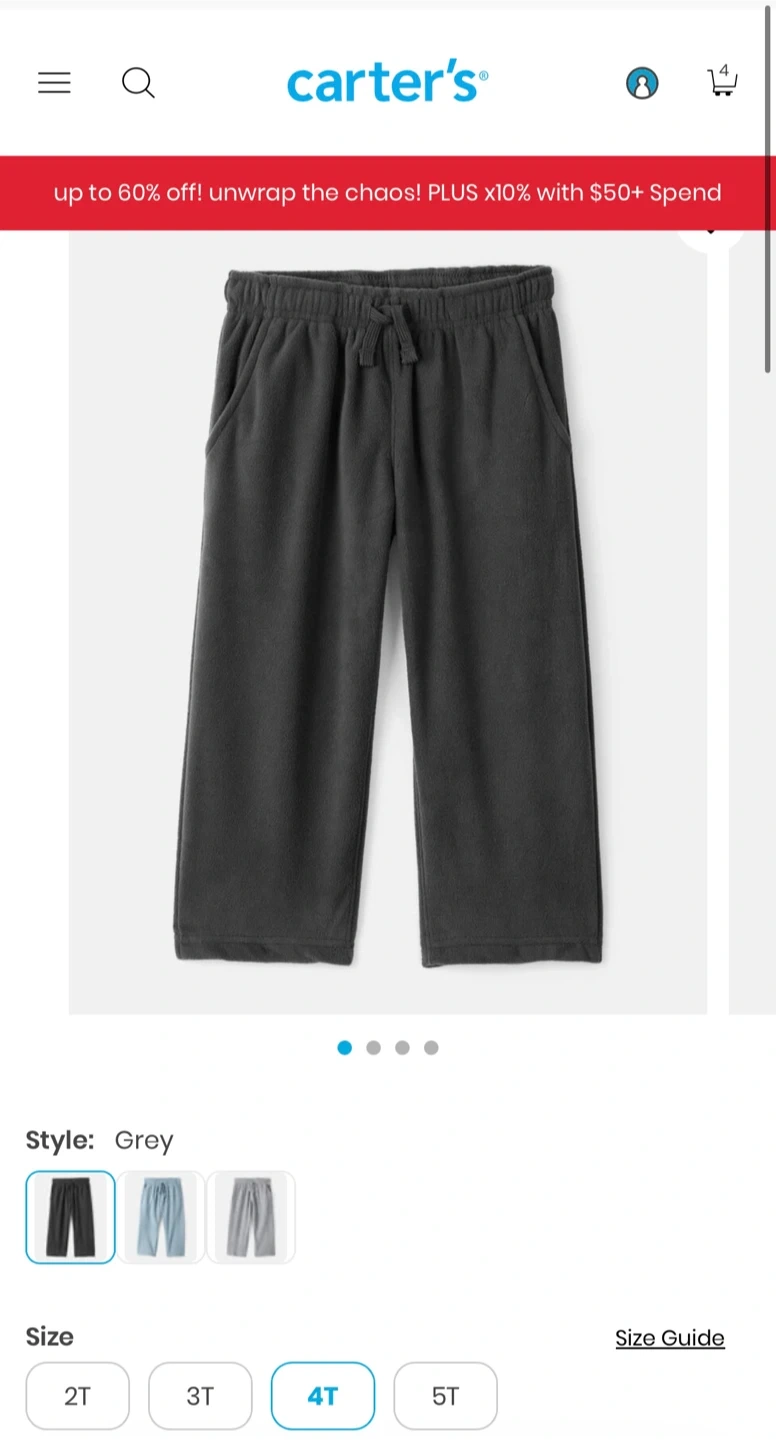The width and height of the screenshot is (776, 1440).
Task: Choose the light blue style swatch
Action: point(161,1217)
